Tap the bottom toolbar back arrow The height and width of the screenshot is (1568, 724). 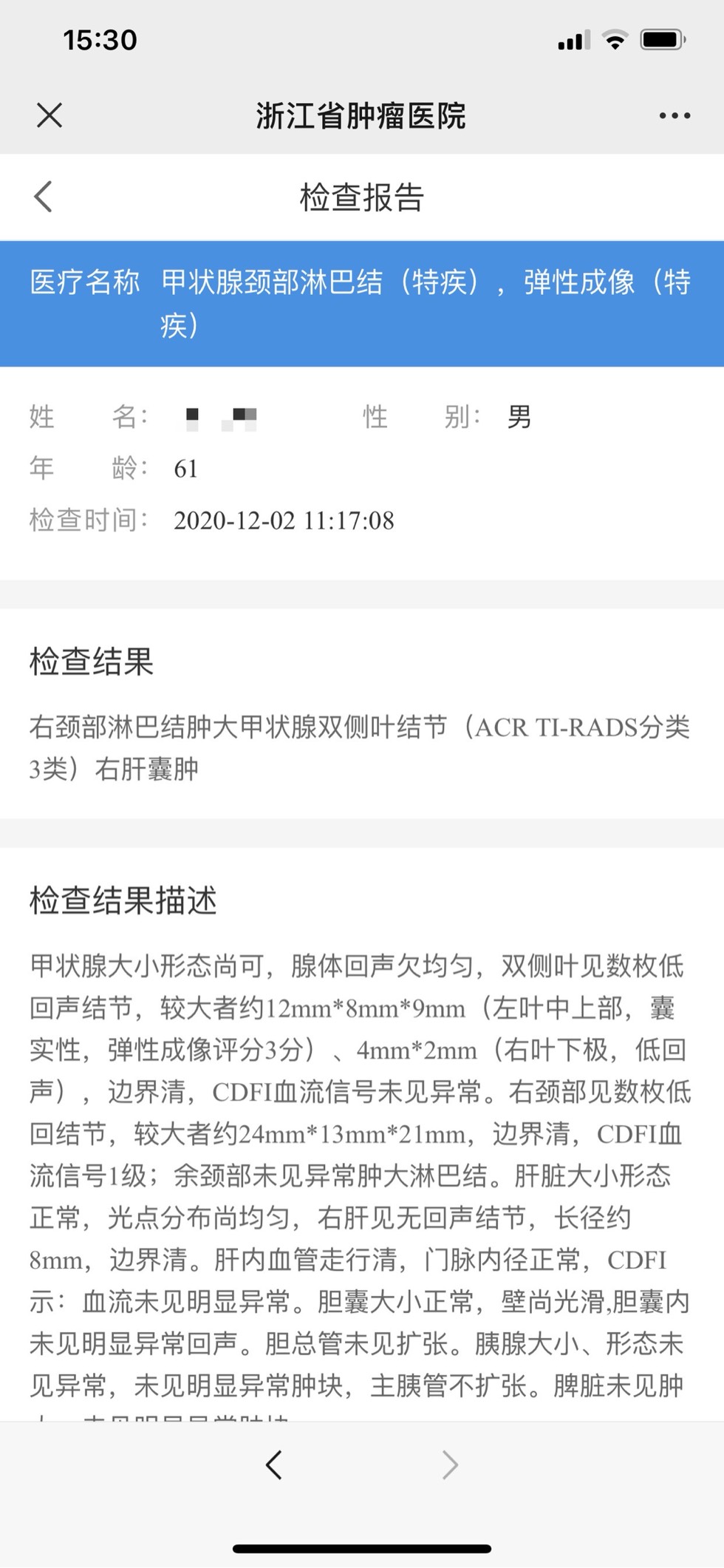[x=274, y=1465]
